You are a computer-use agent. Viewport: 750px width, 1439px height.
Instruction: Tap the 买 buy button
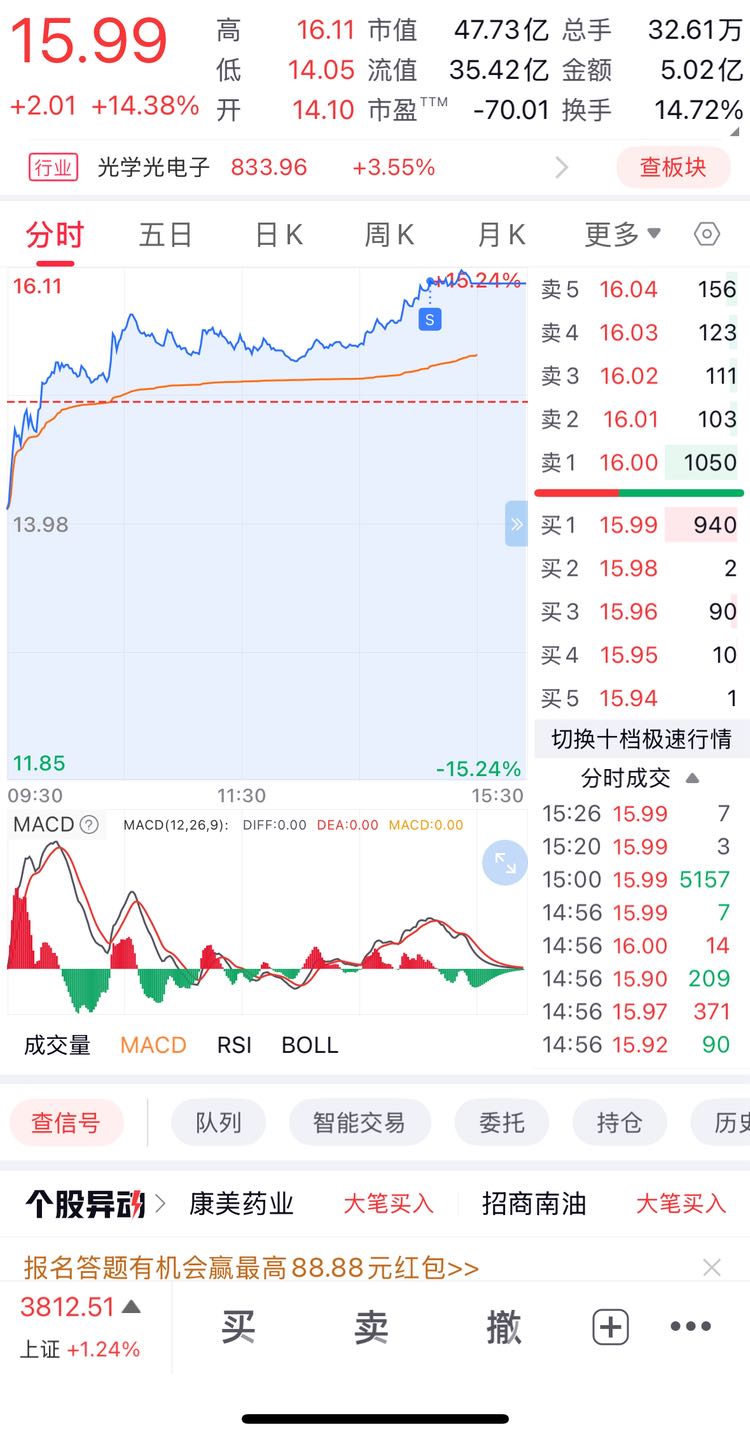click(238, 1328)
